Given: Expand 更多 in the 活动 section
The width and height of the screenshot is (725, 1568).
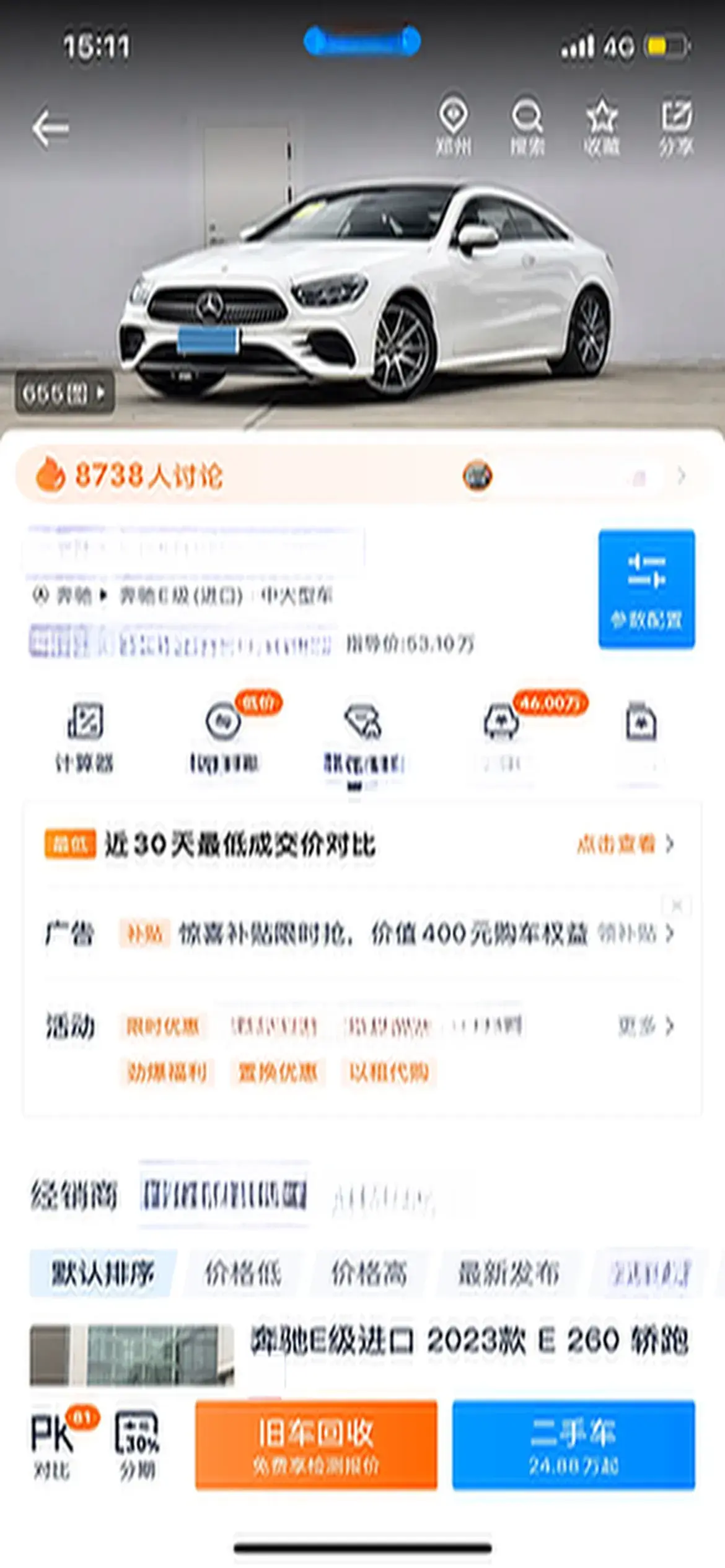Looking at the screenshot, I should click(645, 1026).
